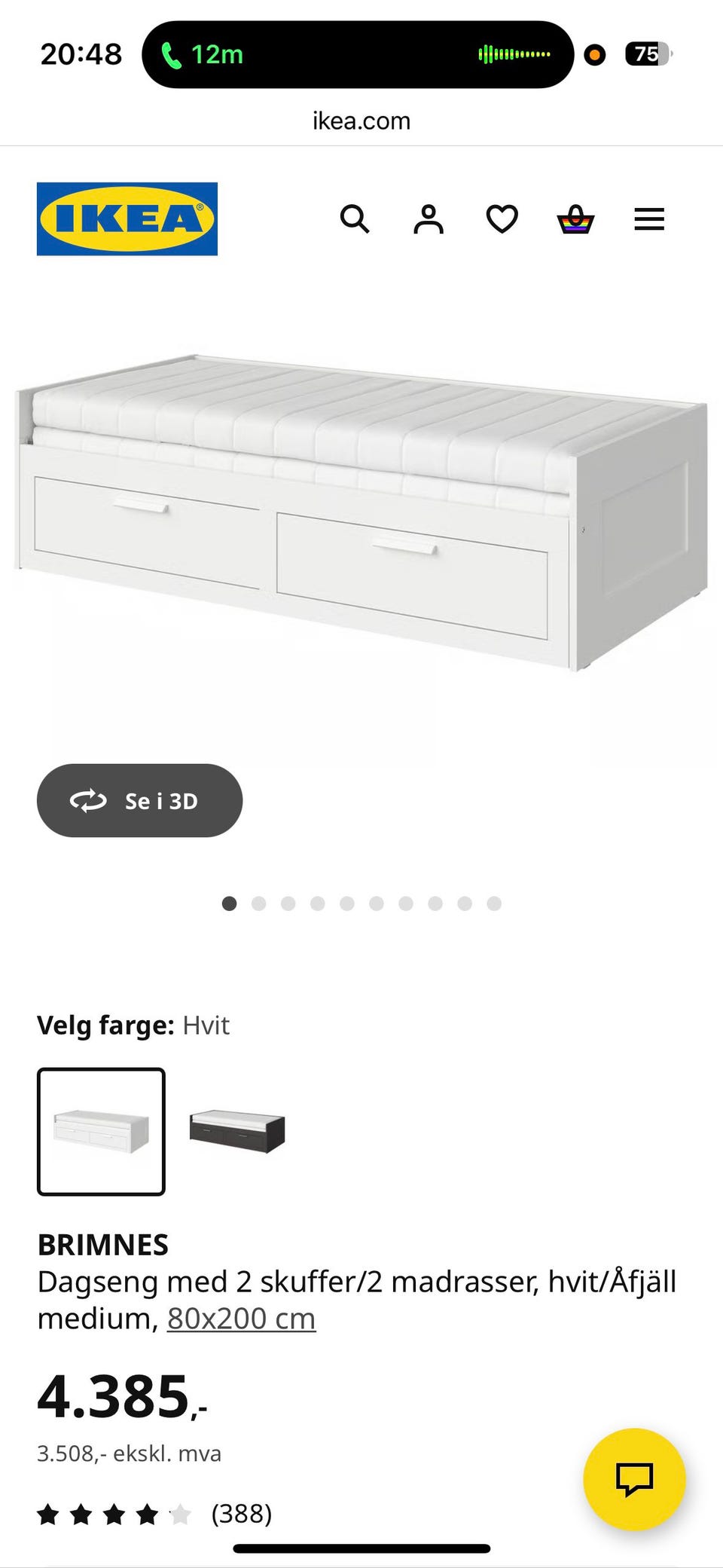Open the favorites wishlist
Viewport: 723px width, 1568px height.
coord(501,219)
